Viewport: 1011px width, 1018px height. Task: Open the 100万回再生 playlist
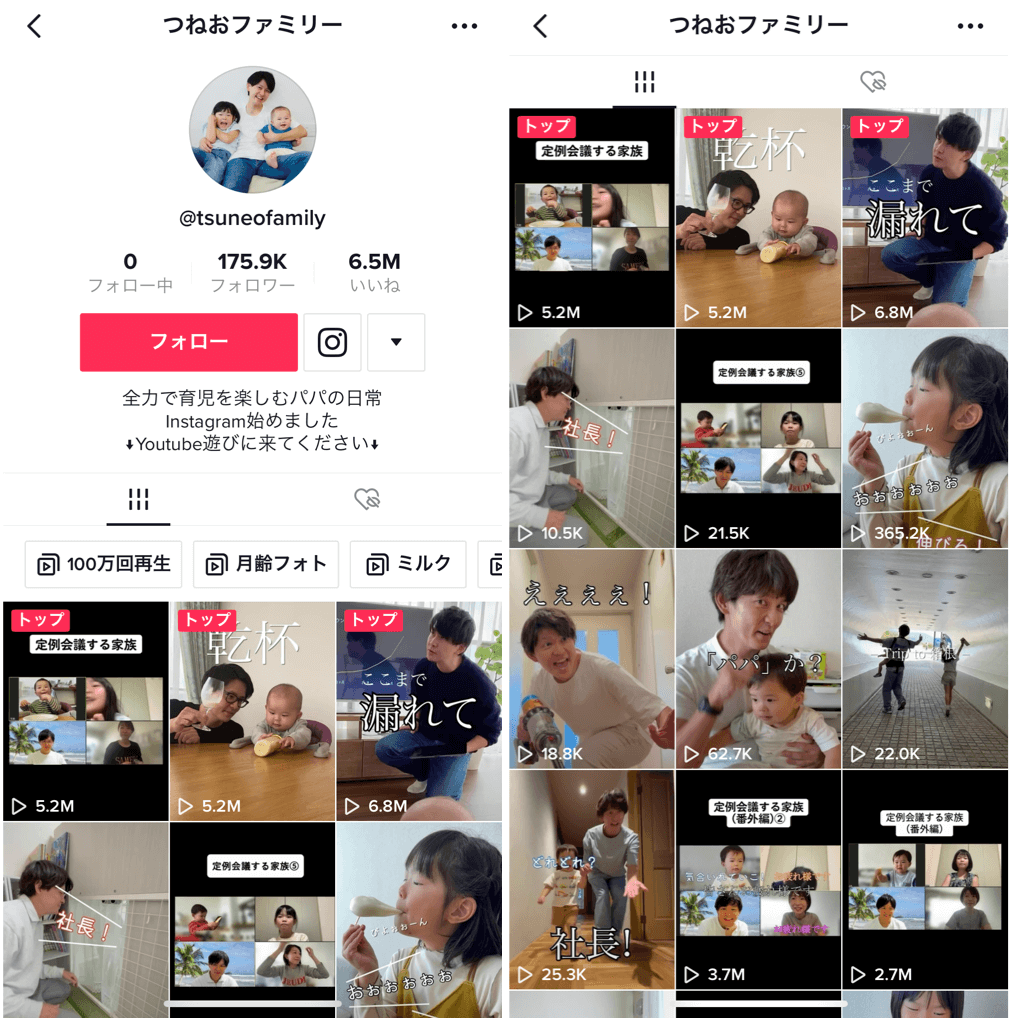(x=104, y=564)
